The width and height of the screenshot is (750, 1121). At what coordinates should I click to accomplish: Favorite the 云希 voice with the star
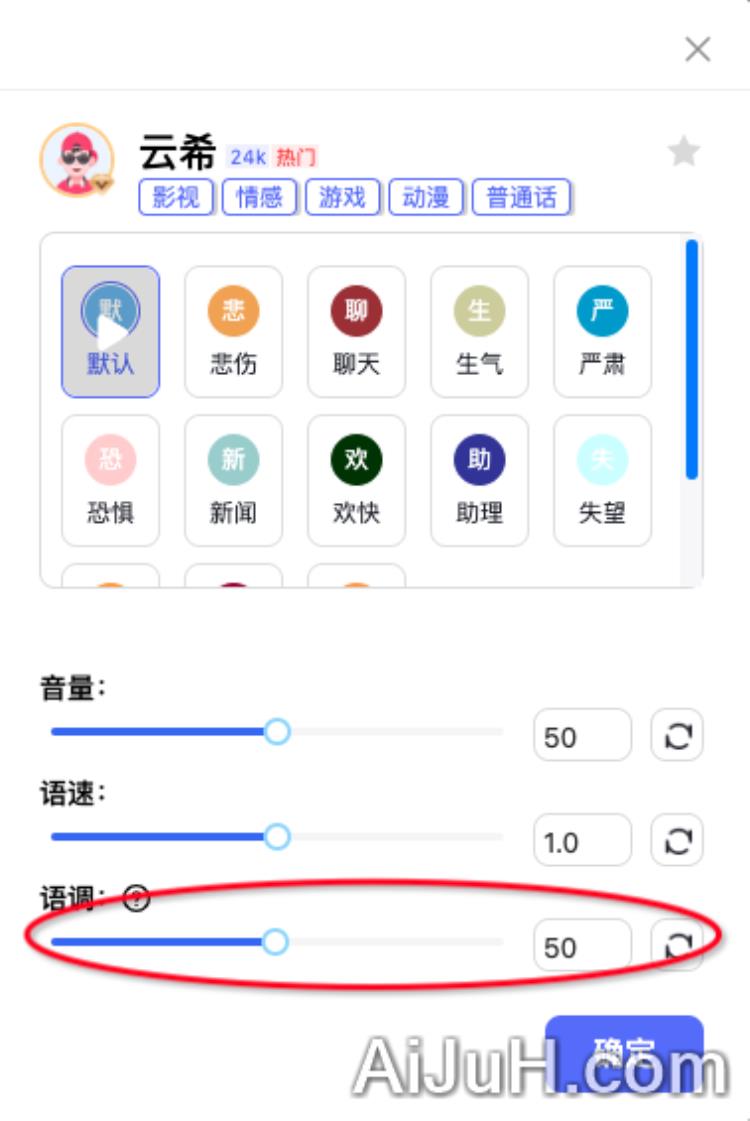click(x=684, y=152)
